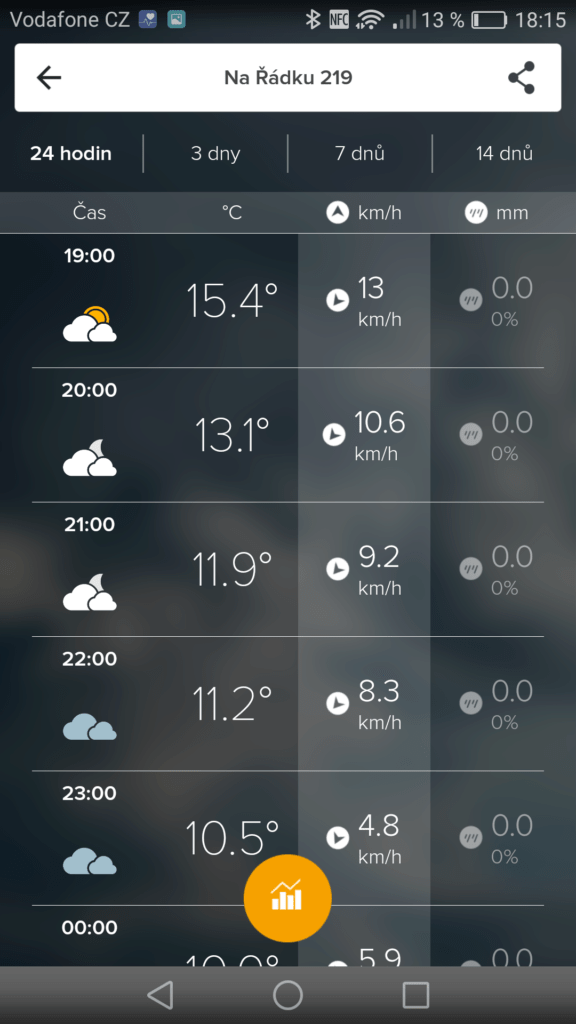The height and width of the screenshot is (1024, 576).
Task: Switch to the 3 dny tab
Action: point(216,154)
